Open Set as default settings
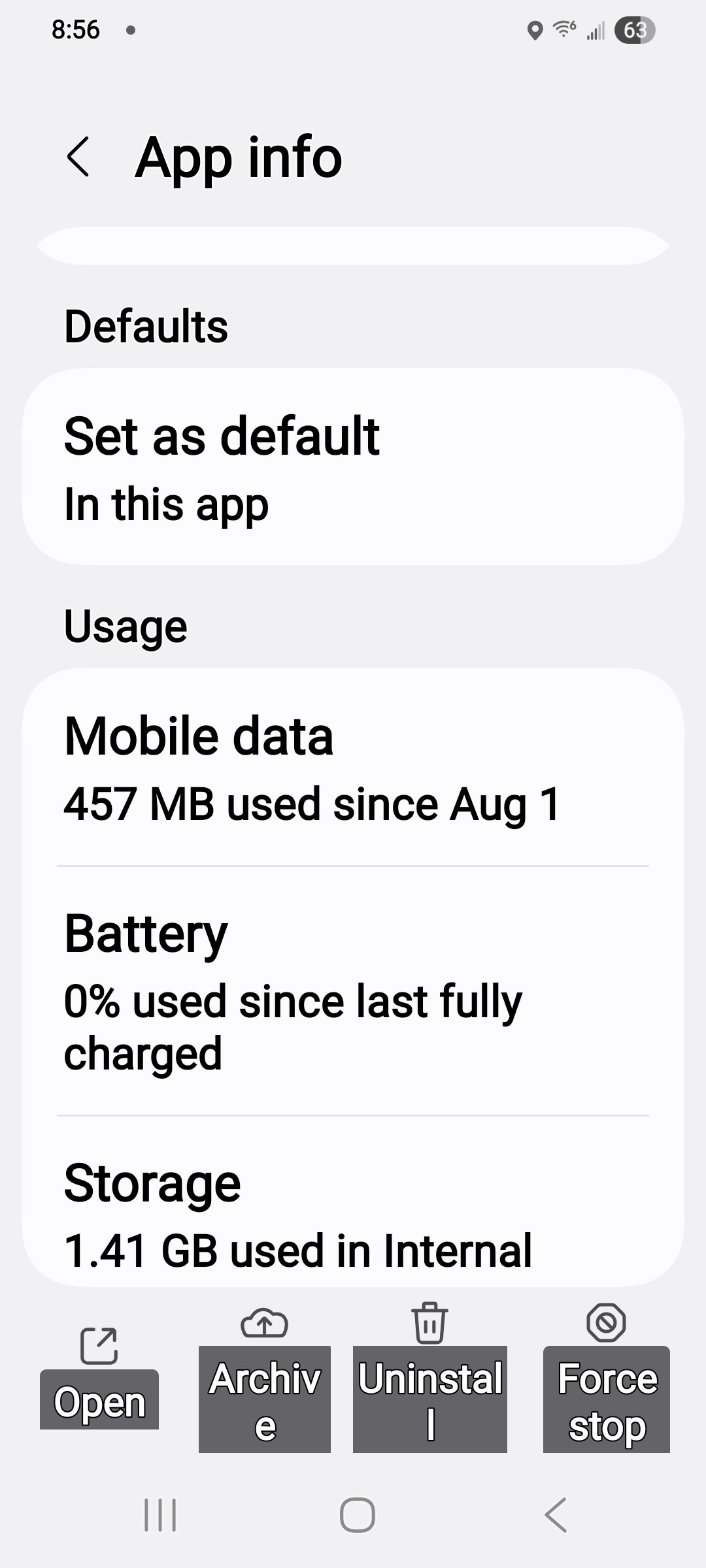The width and height of the screenshot is (706, 1568). tap(353, 466)
